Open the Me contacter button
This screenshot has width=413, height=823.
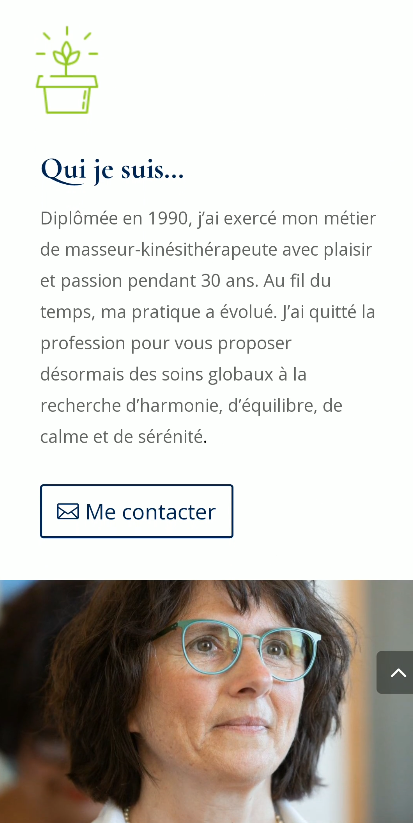[x=136, y=511]
